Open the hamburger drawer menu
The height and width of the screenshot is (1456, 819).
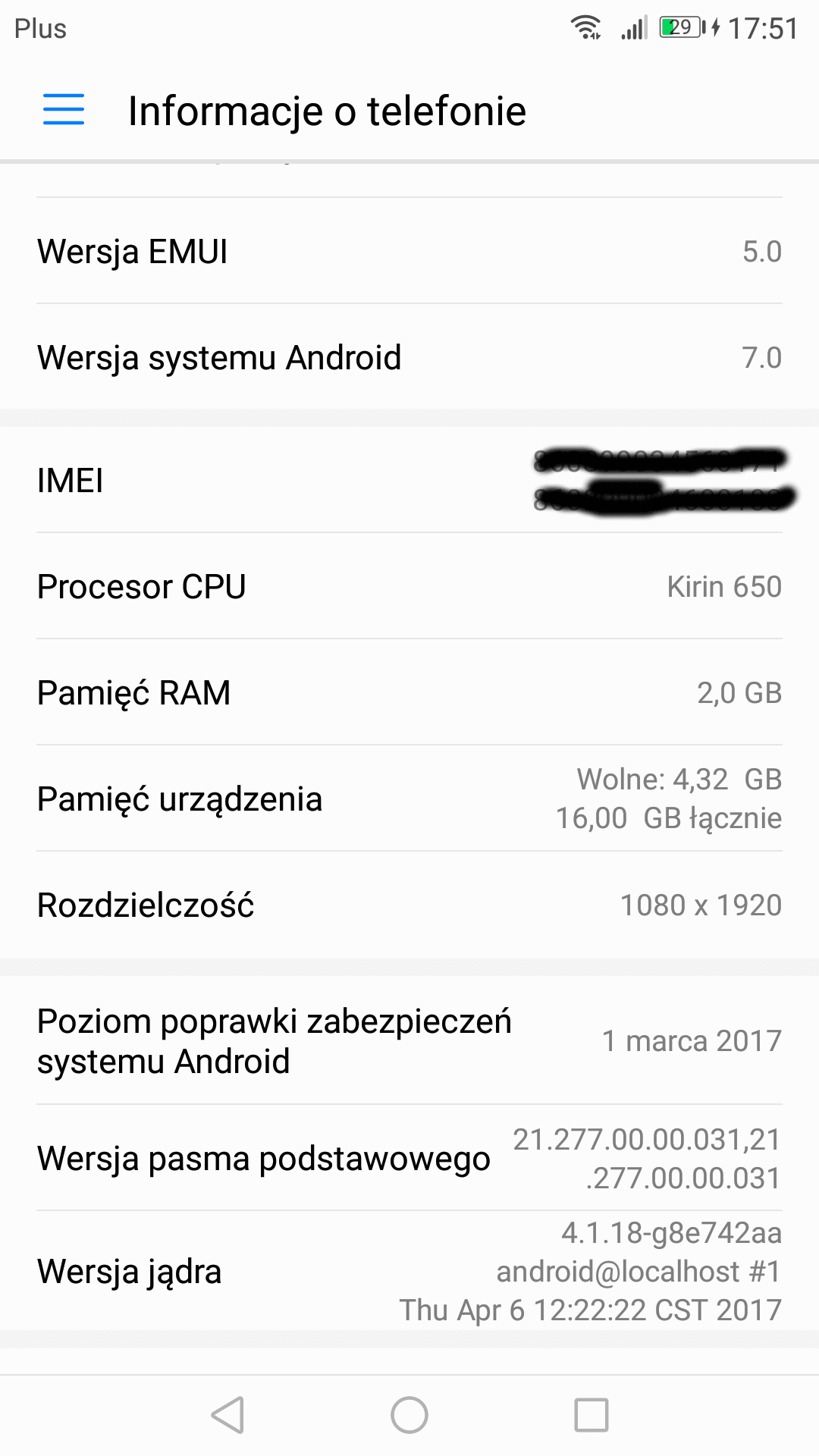64,110
